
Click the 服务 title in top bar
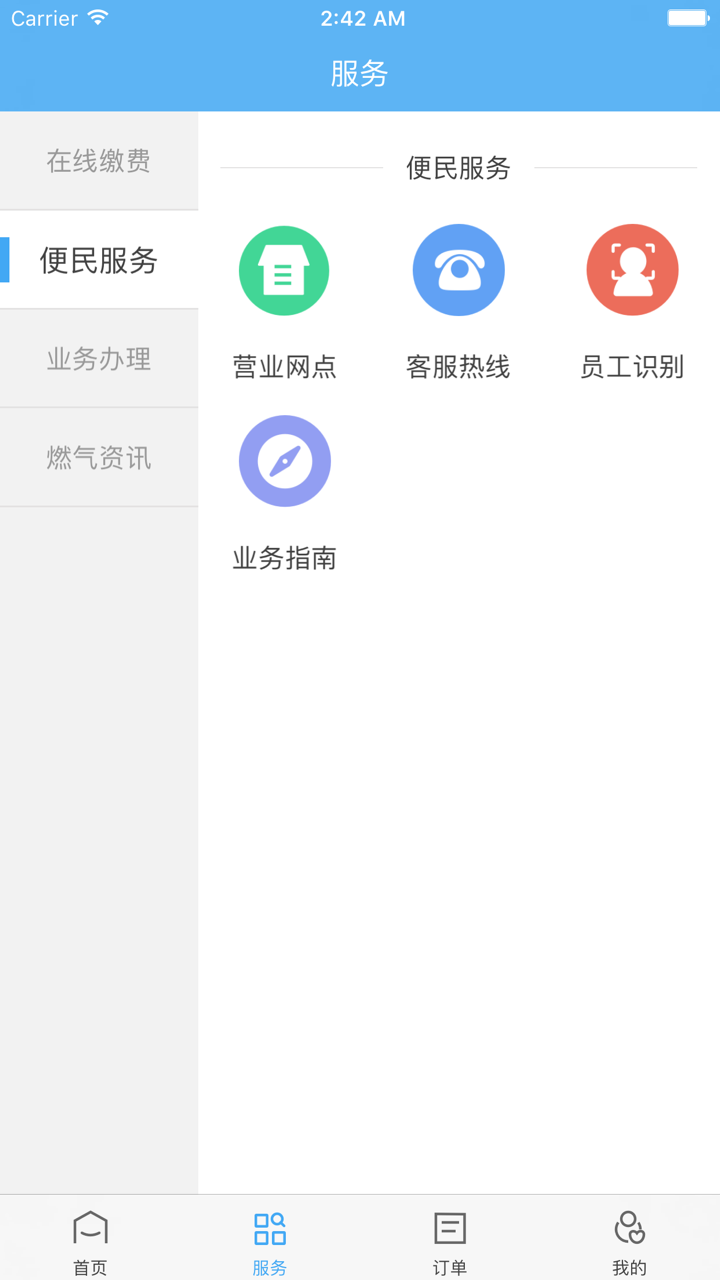click(360, 73)
